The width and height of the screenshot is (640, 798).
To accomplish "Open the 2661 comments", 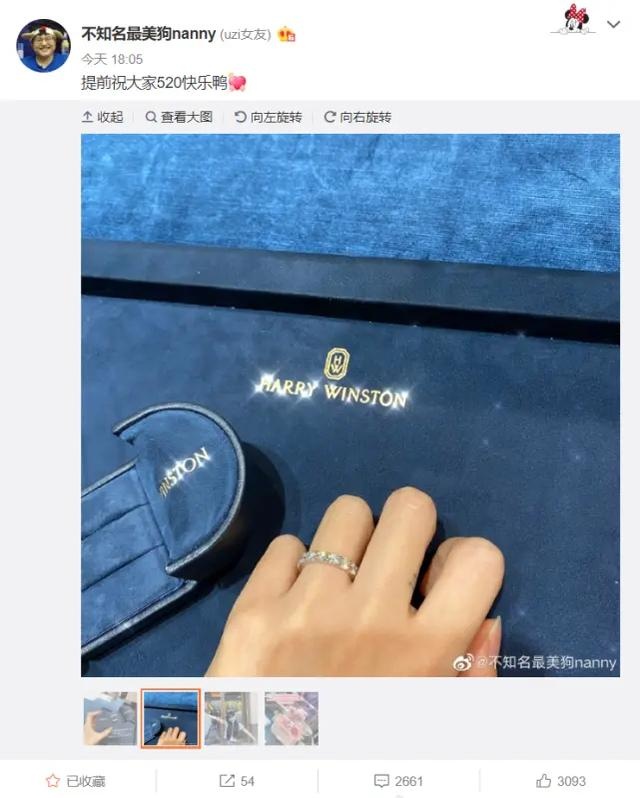I will (399, 781).
